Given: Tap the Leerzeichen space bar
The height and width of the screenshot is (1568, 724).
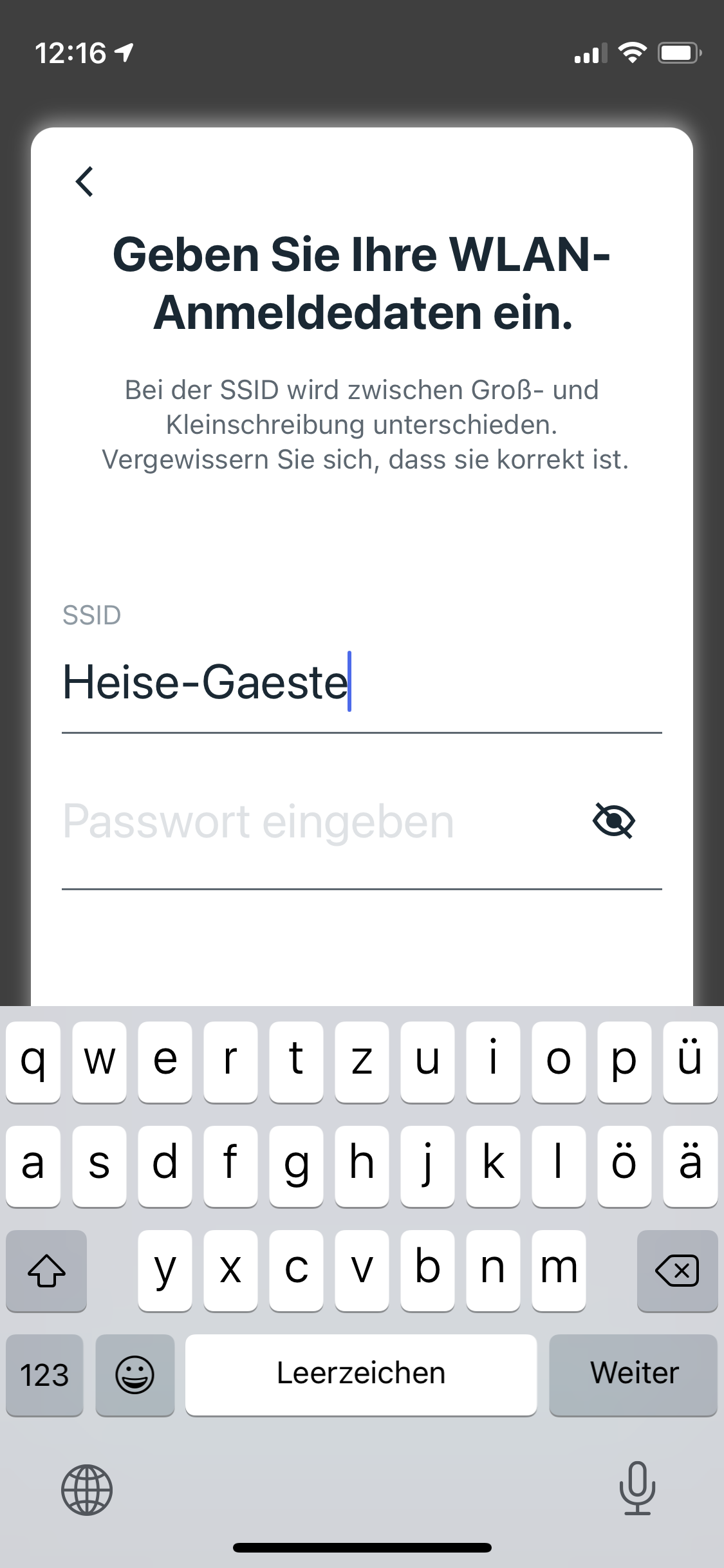Looking at the screenshot, I should click(360, 1374).
